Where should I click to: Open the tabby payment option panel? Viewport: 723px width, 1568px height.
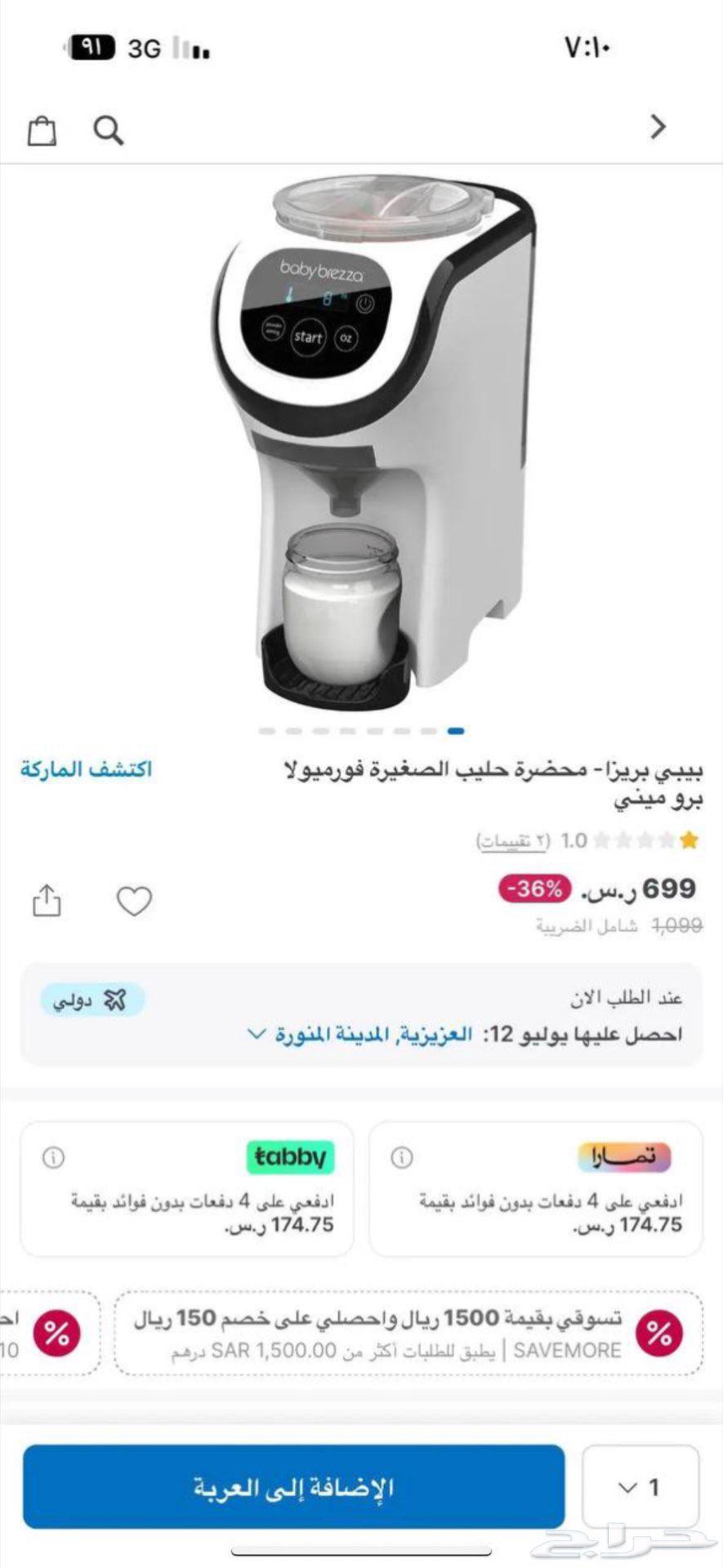point(290,1156)
